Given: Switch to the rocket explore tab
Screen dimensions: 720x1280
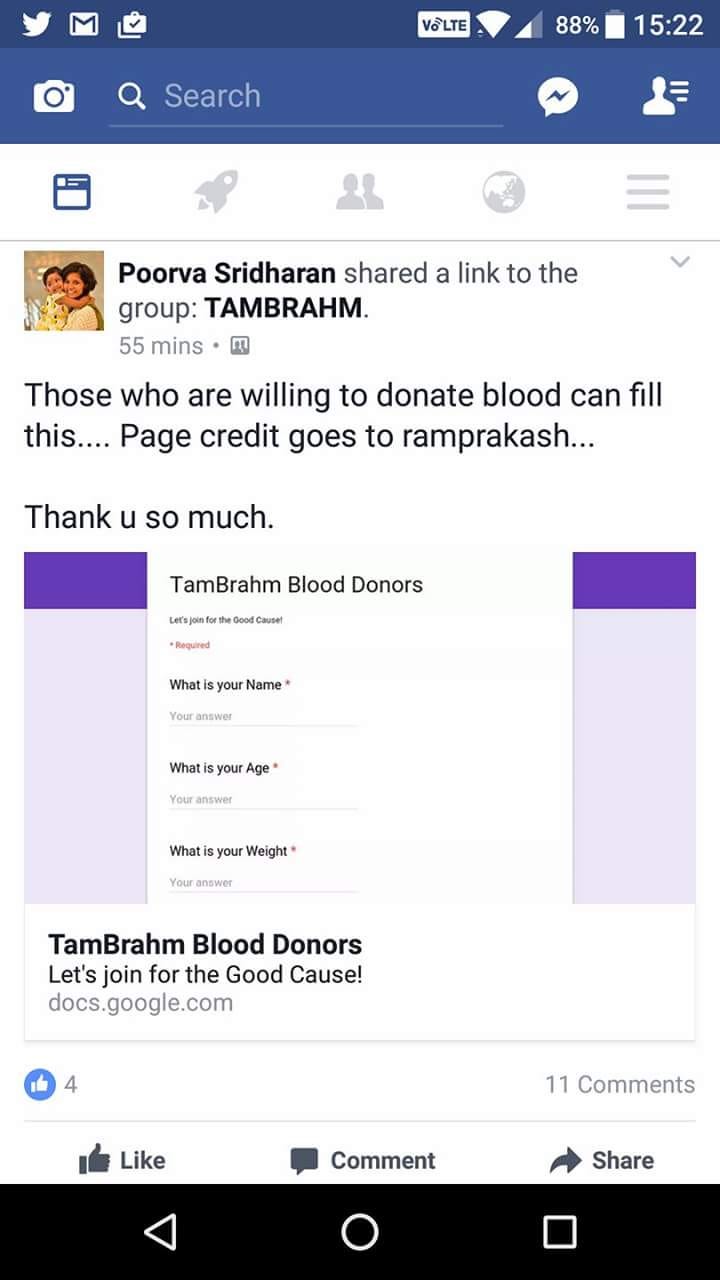Looking at the screenshot, I should 216,192.
